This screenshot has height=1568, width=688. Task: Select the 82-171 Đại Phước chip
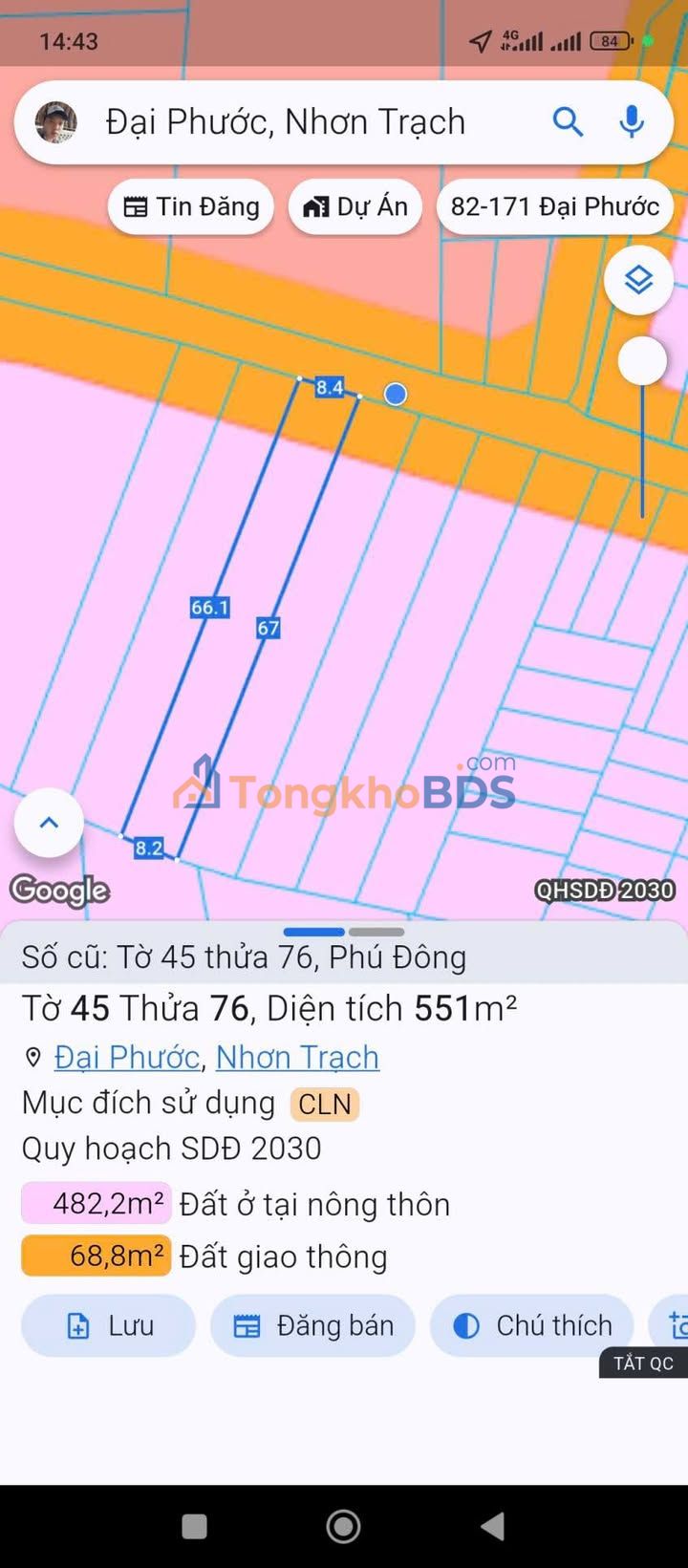point(554,206)
